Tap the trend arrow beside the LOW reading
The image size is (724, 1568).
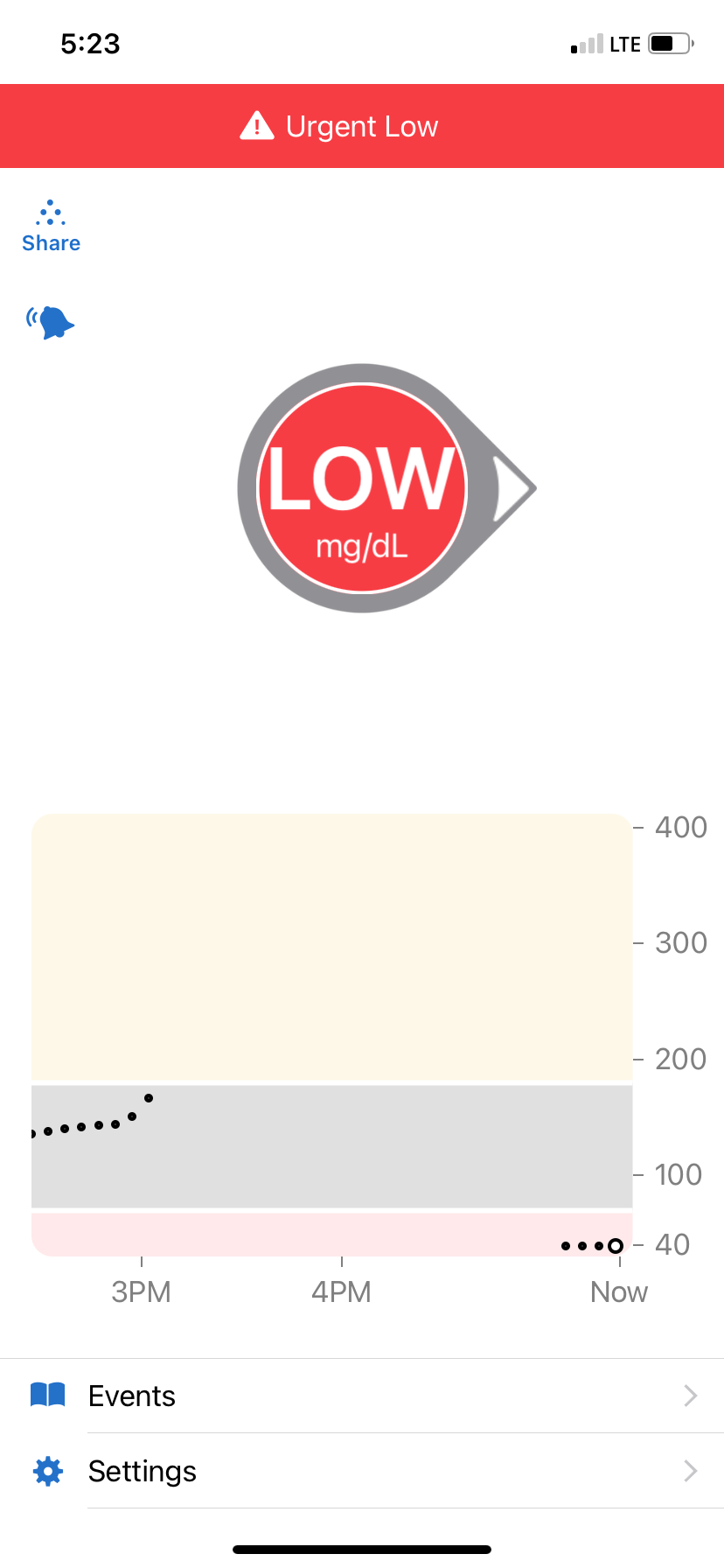click(512, 488)
